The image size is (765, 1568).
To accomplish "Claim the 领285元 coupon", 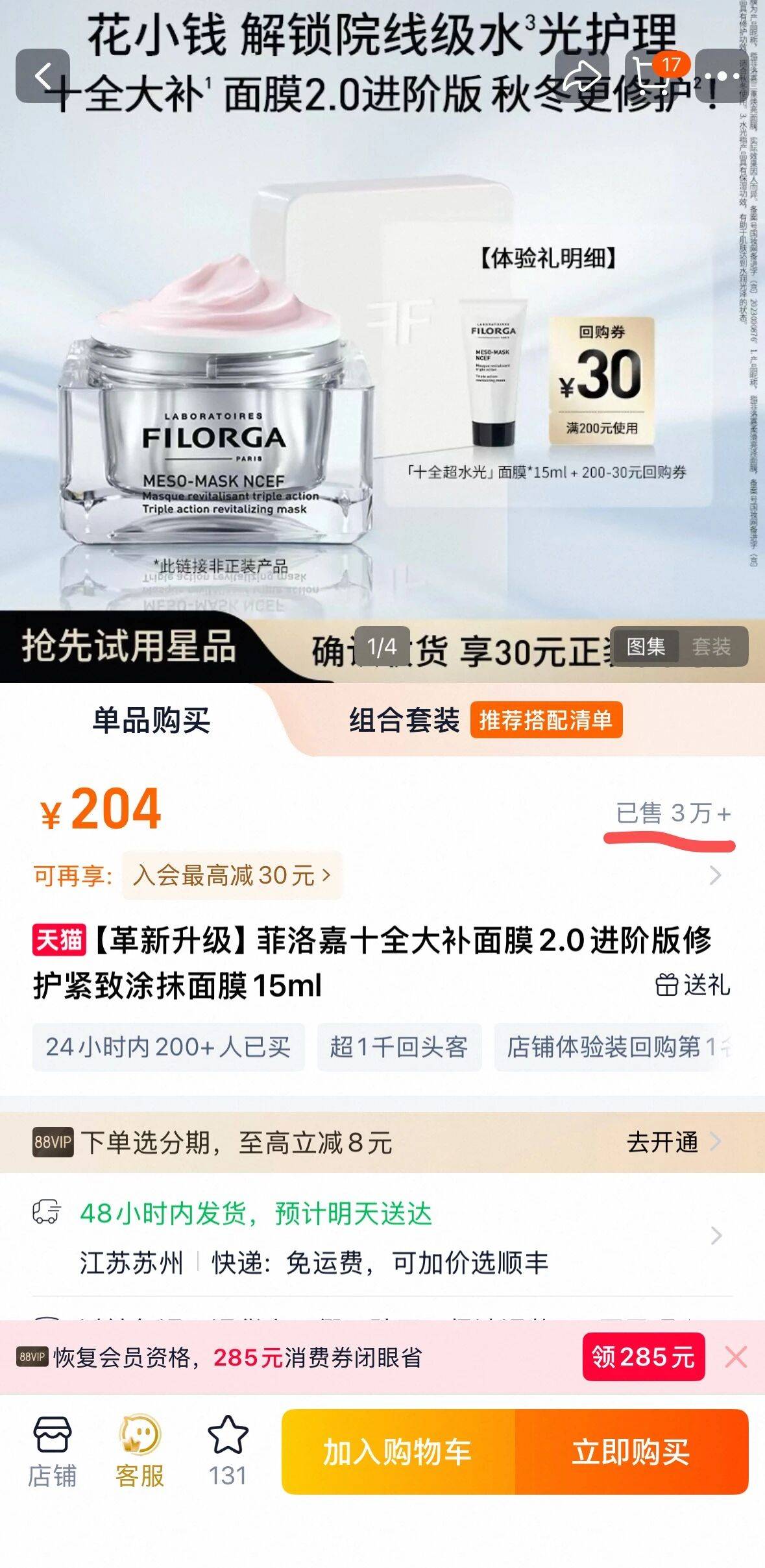I will pos(643,1357).
